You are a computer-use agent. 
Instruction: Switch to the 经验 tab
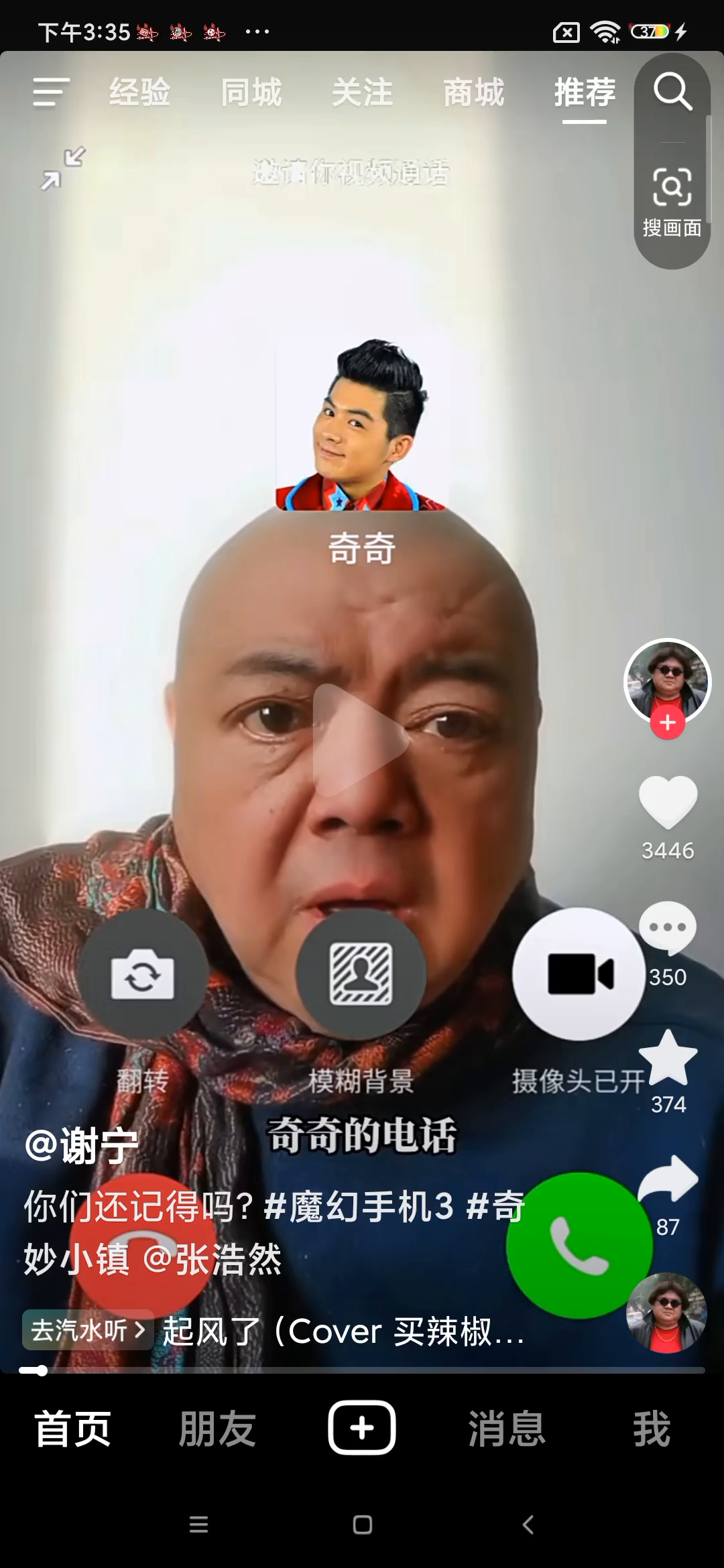click(x=140, y=92)
